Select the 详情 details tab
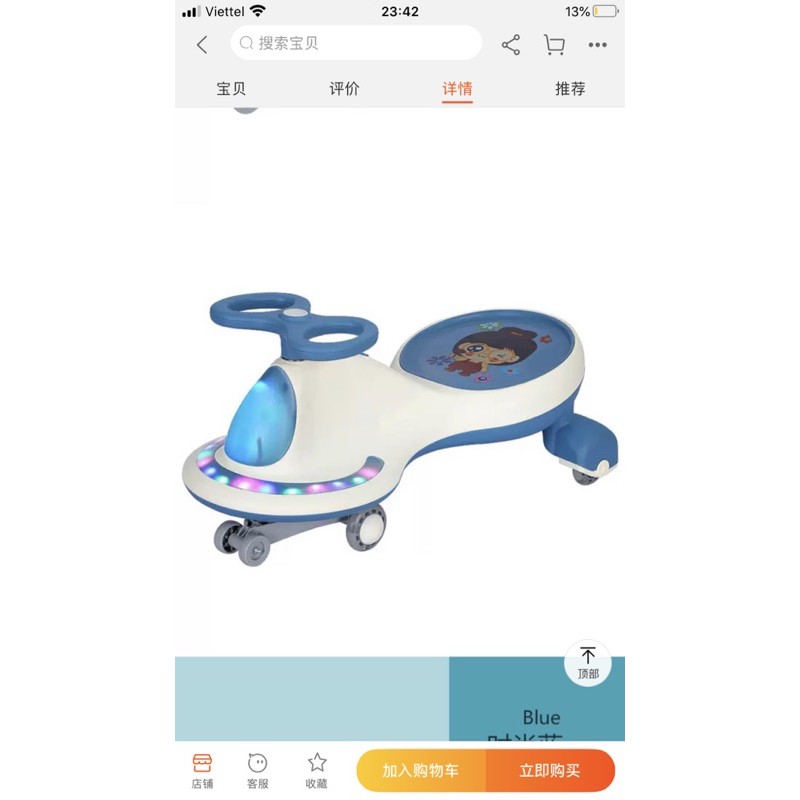 tap(457, 88)
